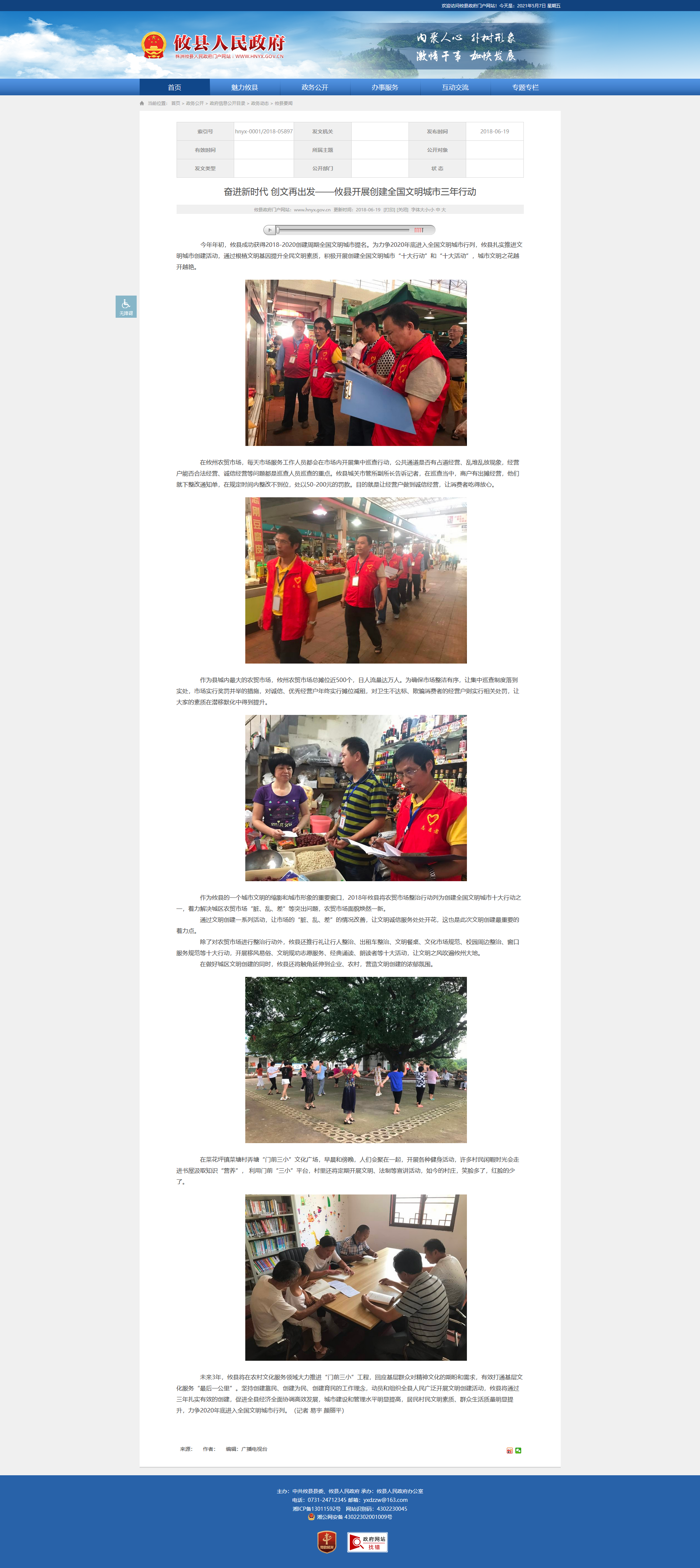Share the article to WeChat

click(x=518, y=1451)
